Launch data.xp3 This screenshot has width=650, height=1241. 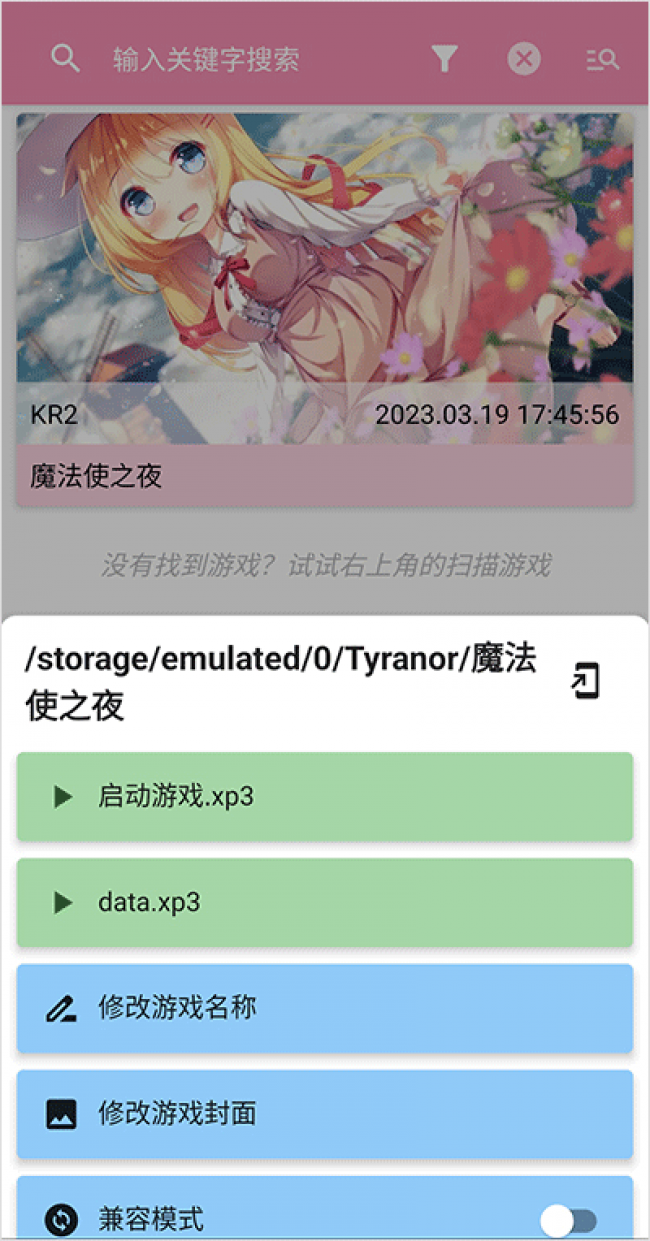click(x=325, y=903)
